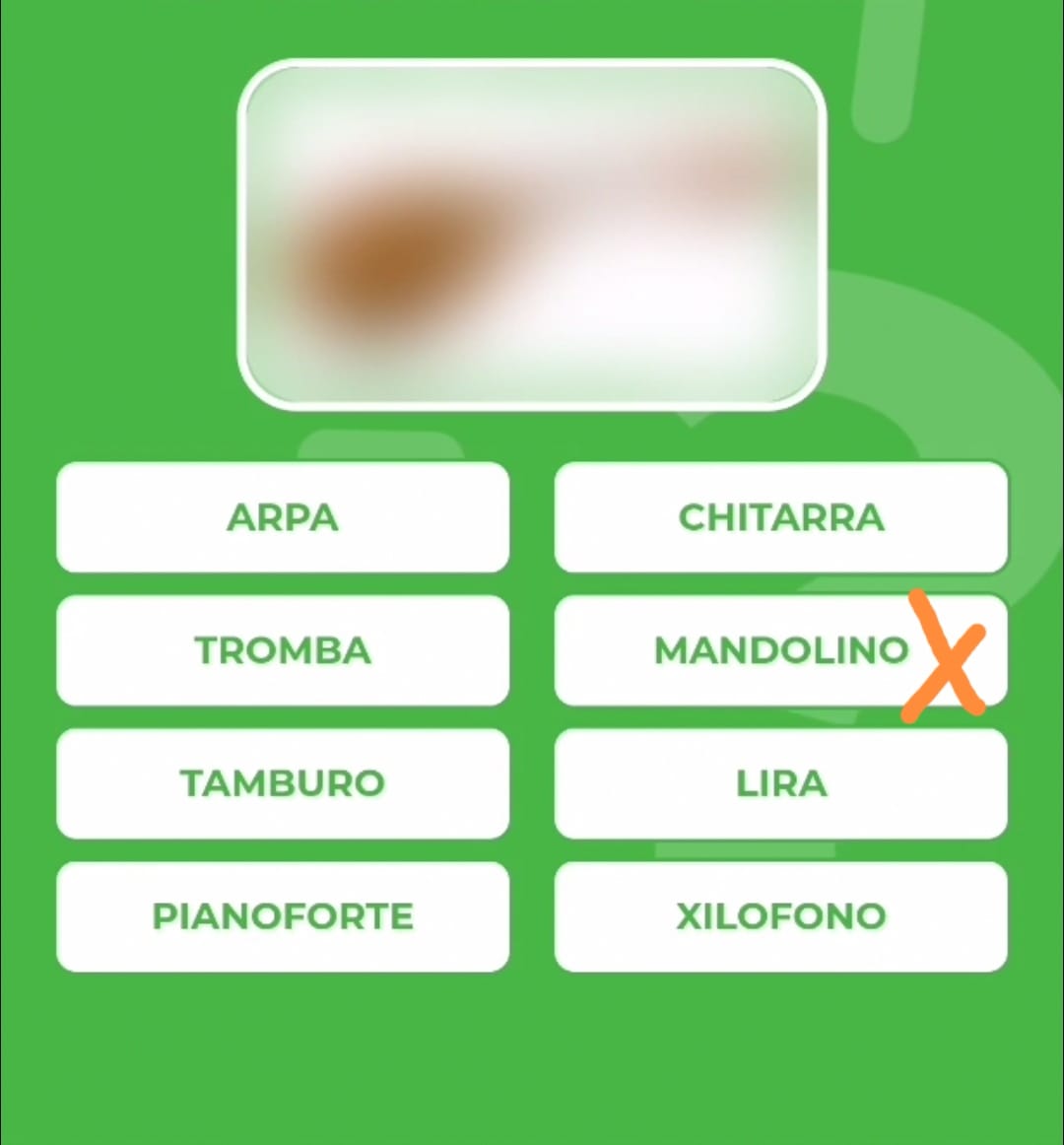Pick the TROMBA option

283,650
